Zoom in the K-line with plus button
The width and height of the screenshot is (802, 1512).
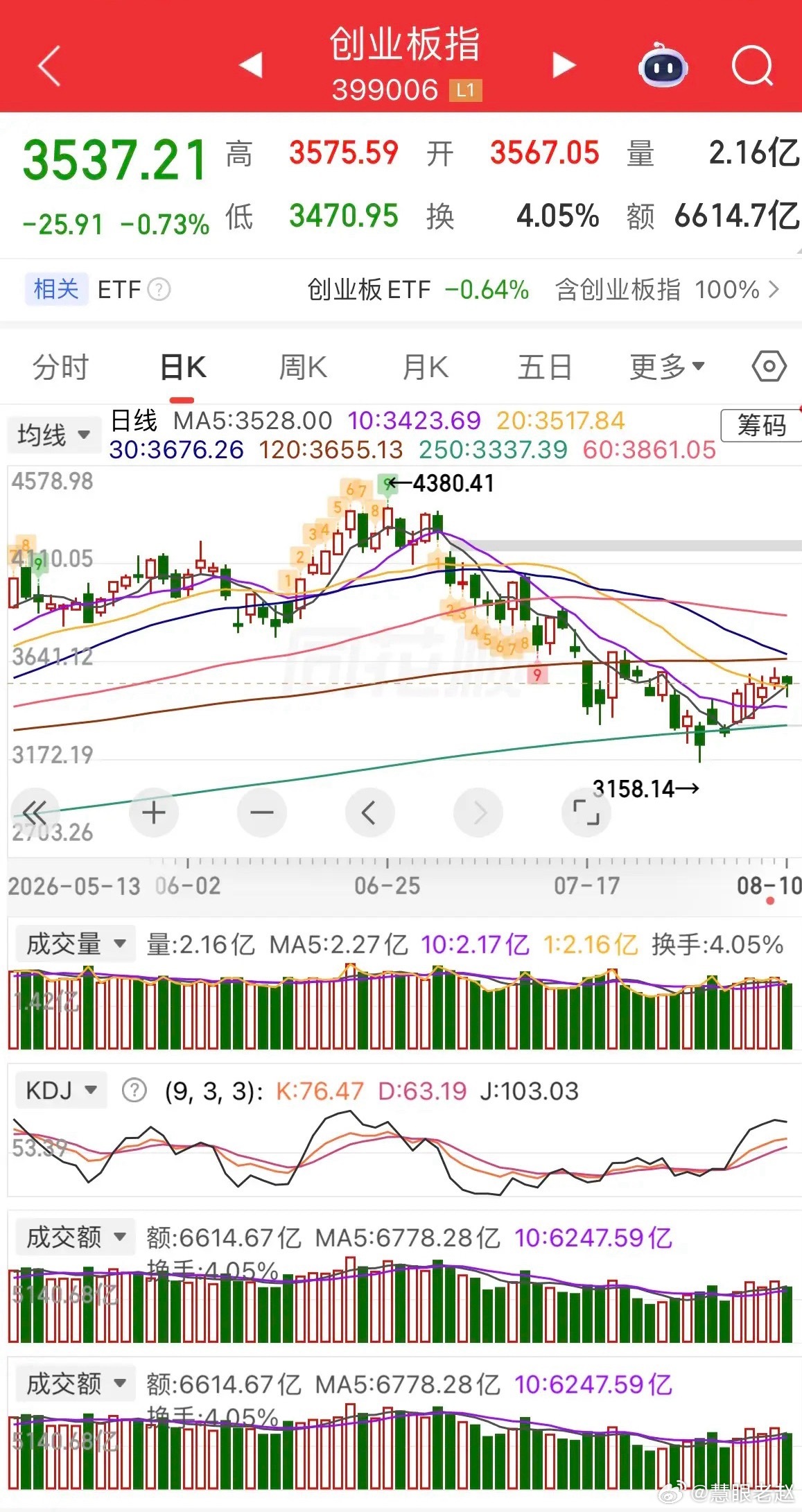click(x=154, y=812)
